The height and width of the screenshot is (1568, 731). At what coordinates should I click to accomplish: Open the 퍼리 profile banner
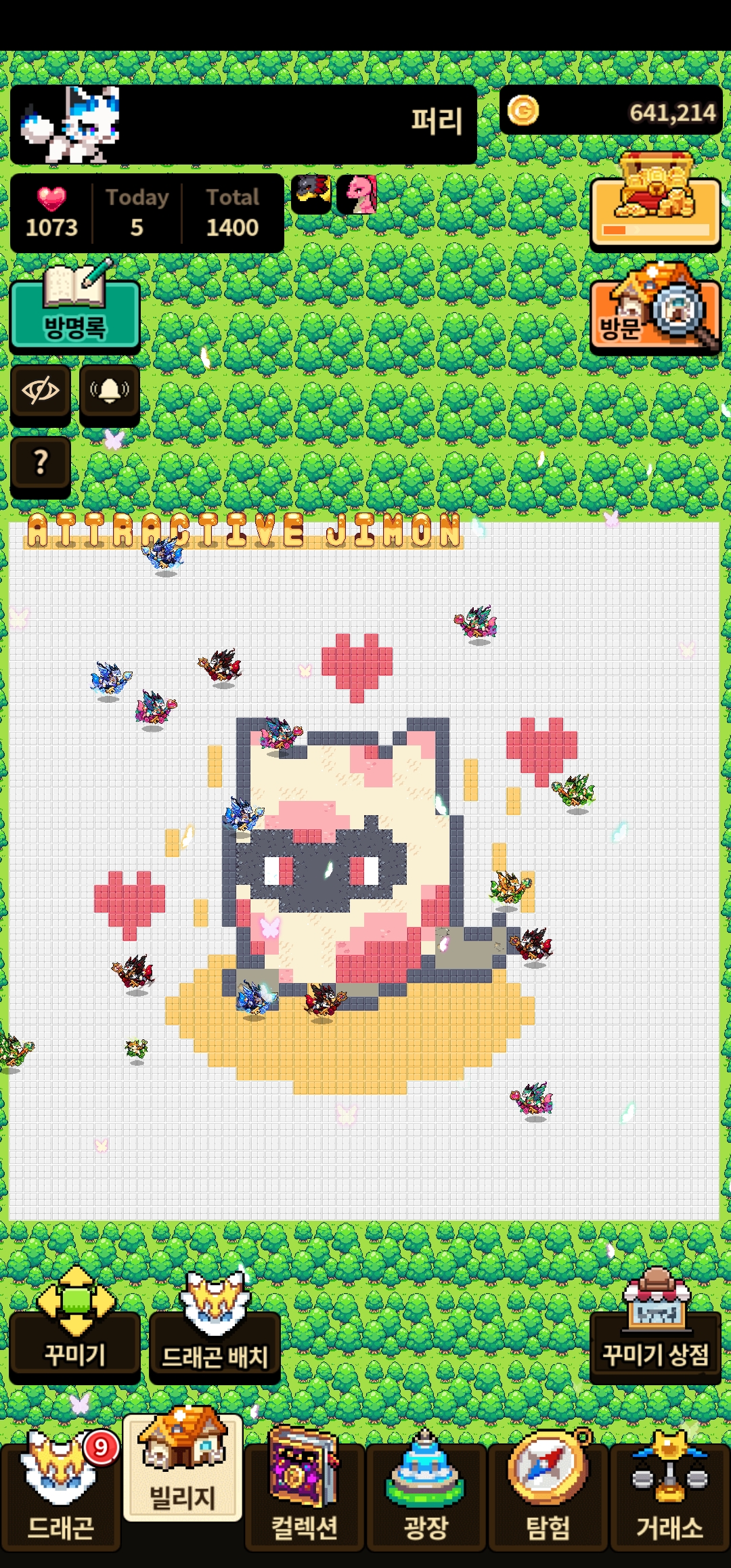(244, 124)
